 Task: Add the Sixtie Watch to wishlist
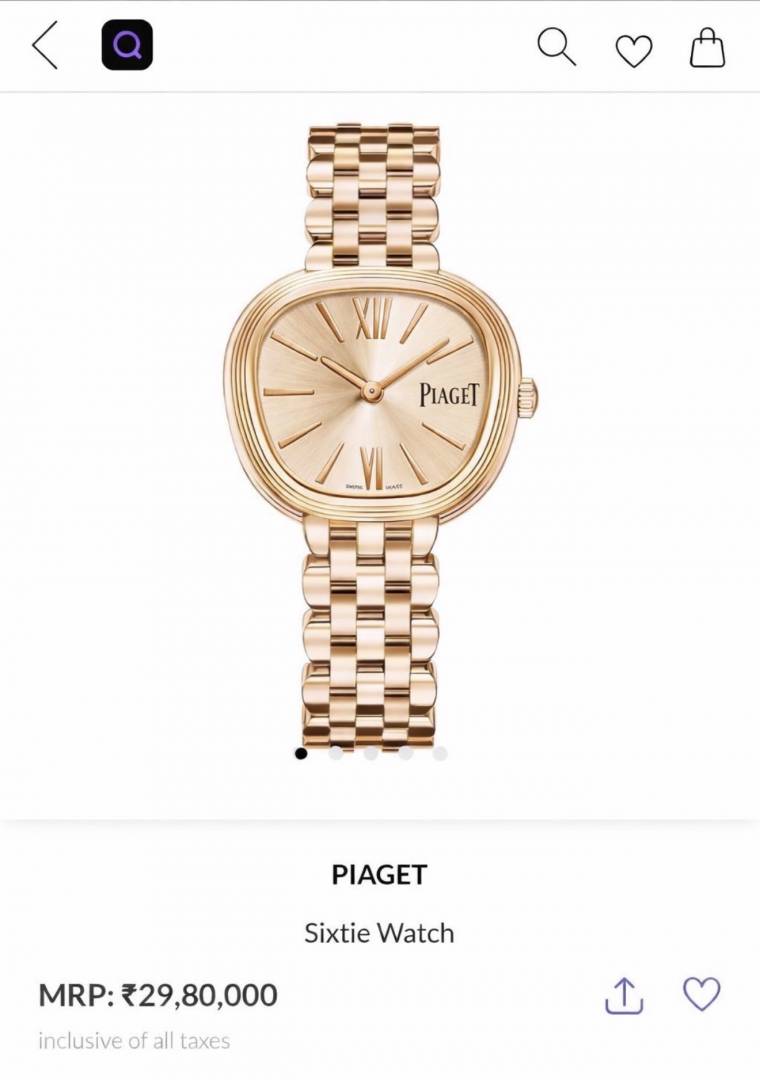(x=701, y=994)
